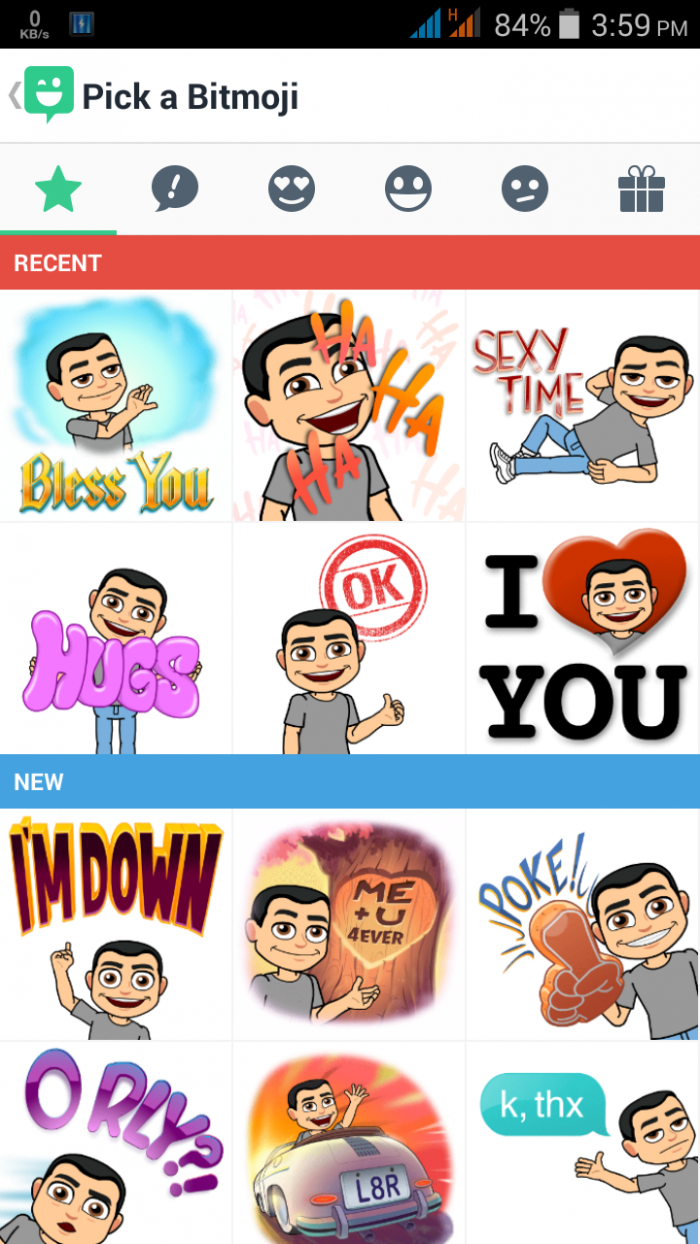Screen dimensions: 700x1244
Task: Pick the pink Hugs Bitmoji
Action: tap(116, 638)
